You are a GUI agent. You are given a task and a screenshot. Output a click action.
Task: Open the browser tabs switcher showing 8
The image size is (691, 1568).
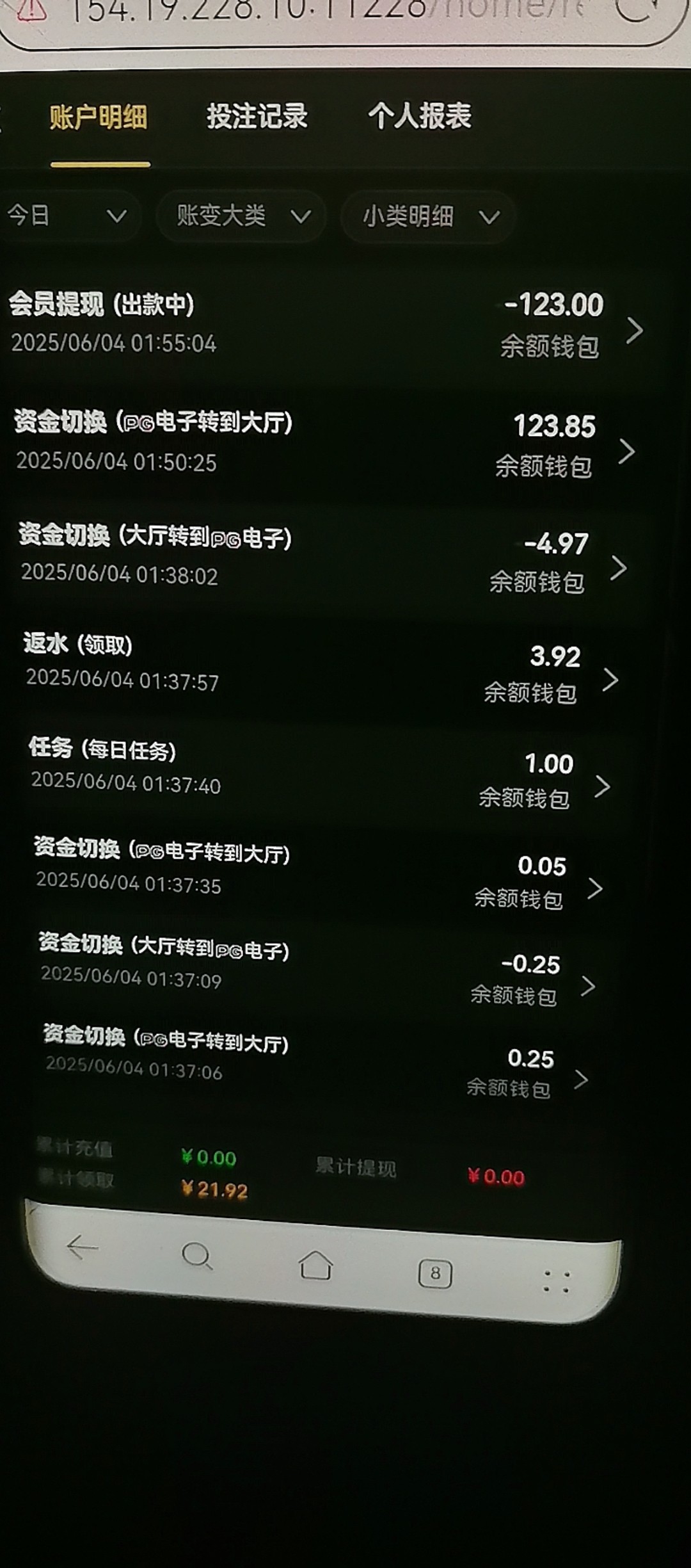[435, 1273]
